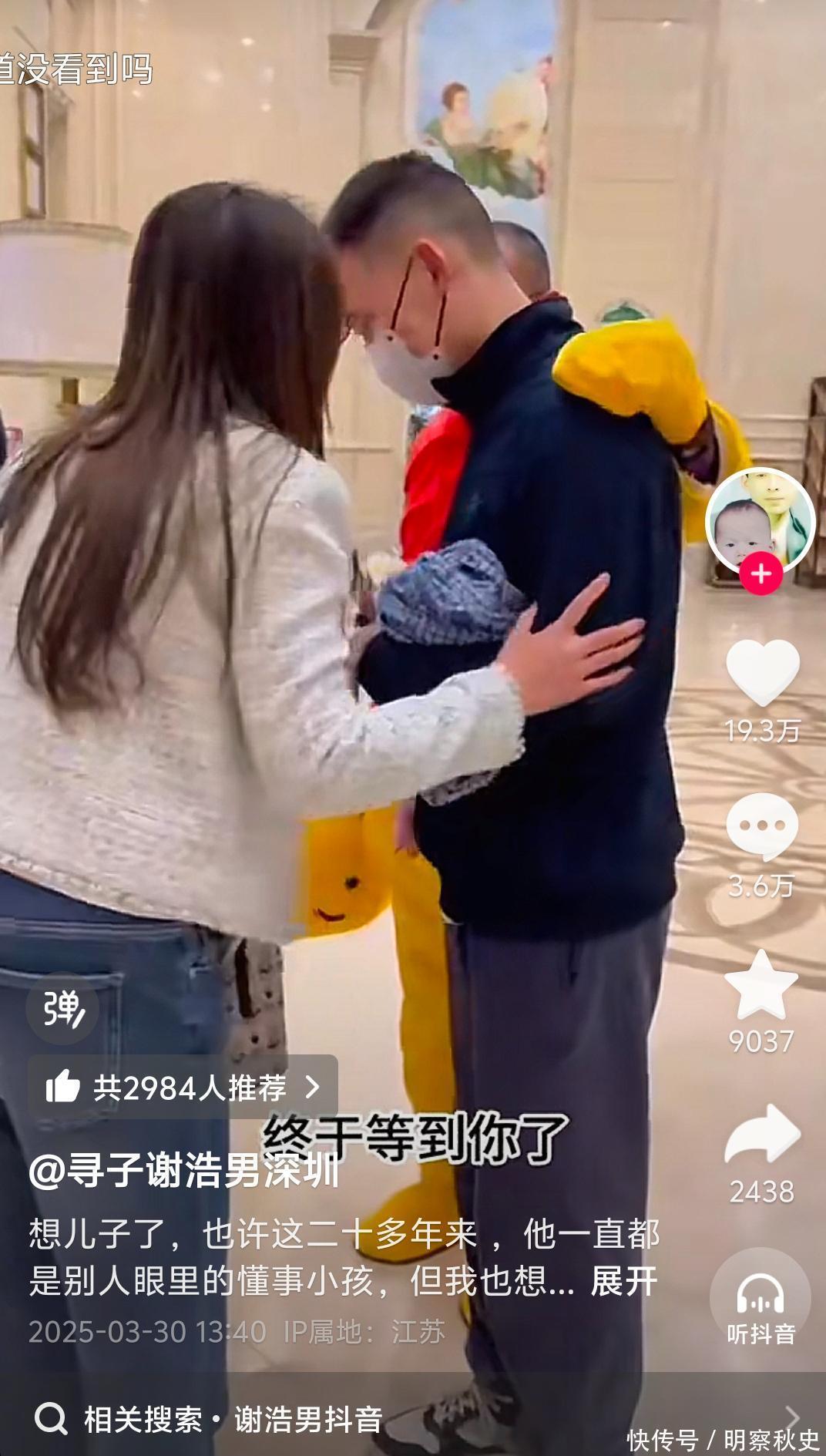The image size is (826, 1456).
Task: Open the 共2984人推荐 recommendation chip
Action: point(183,1088)
